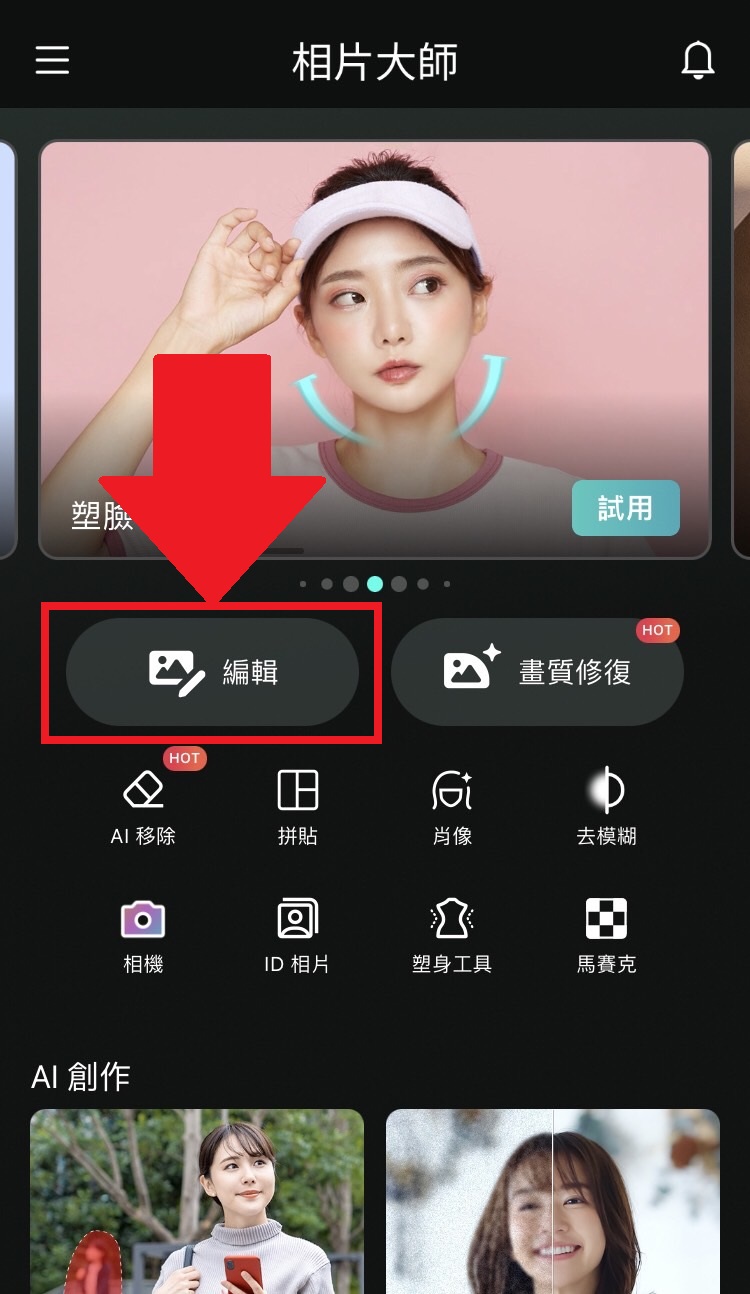This screenshot has height=1294, width=750.
Task: Select 塑身工具 body reshaping
Action: point(452,935)
